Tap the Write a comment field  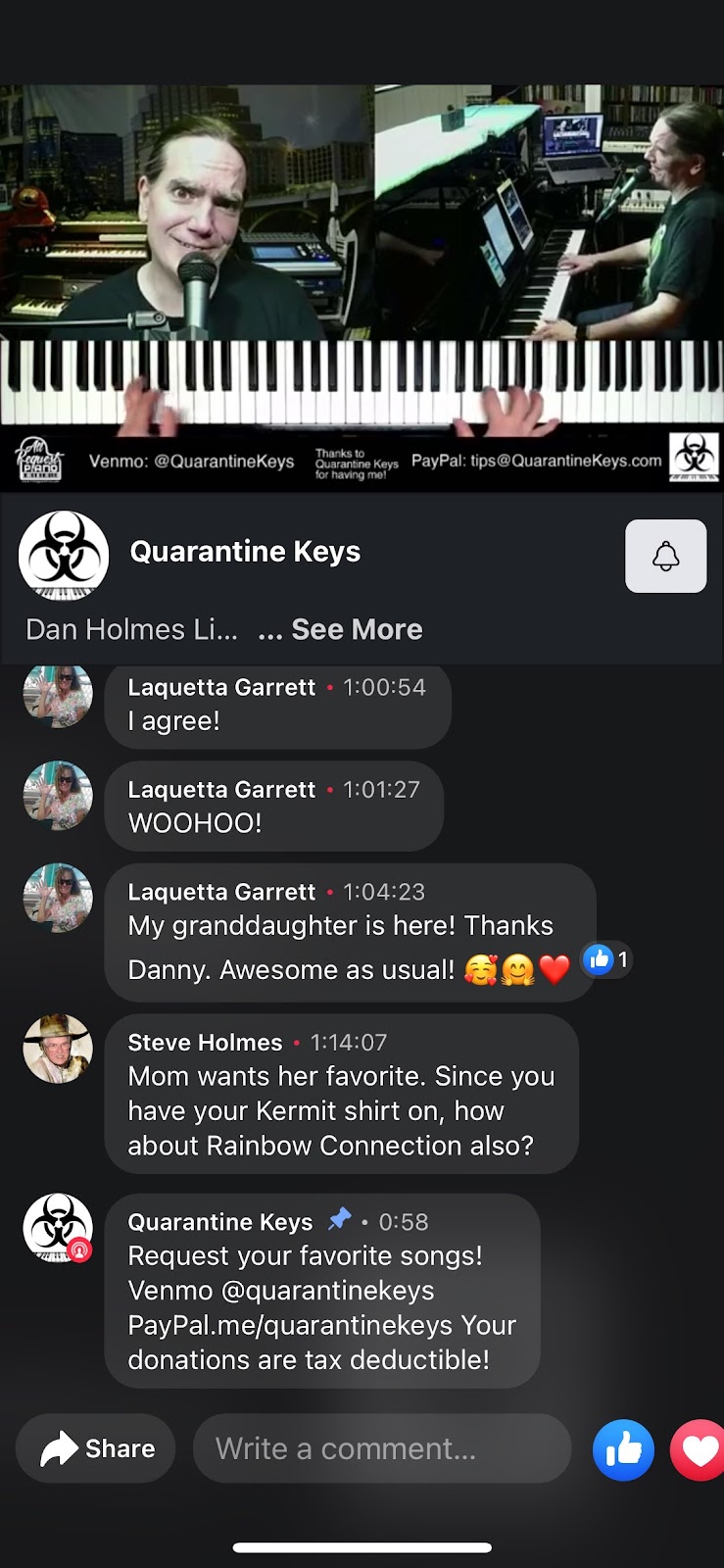coord(382,1448)
